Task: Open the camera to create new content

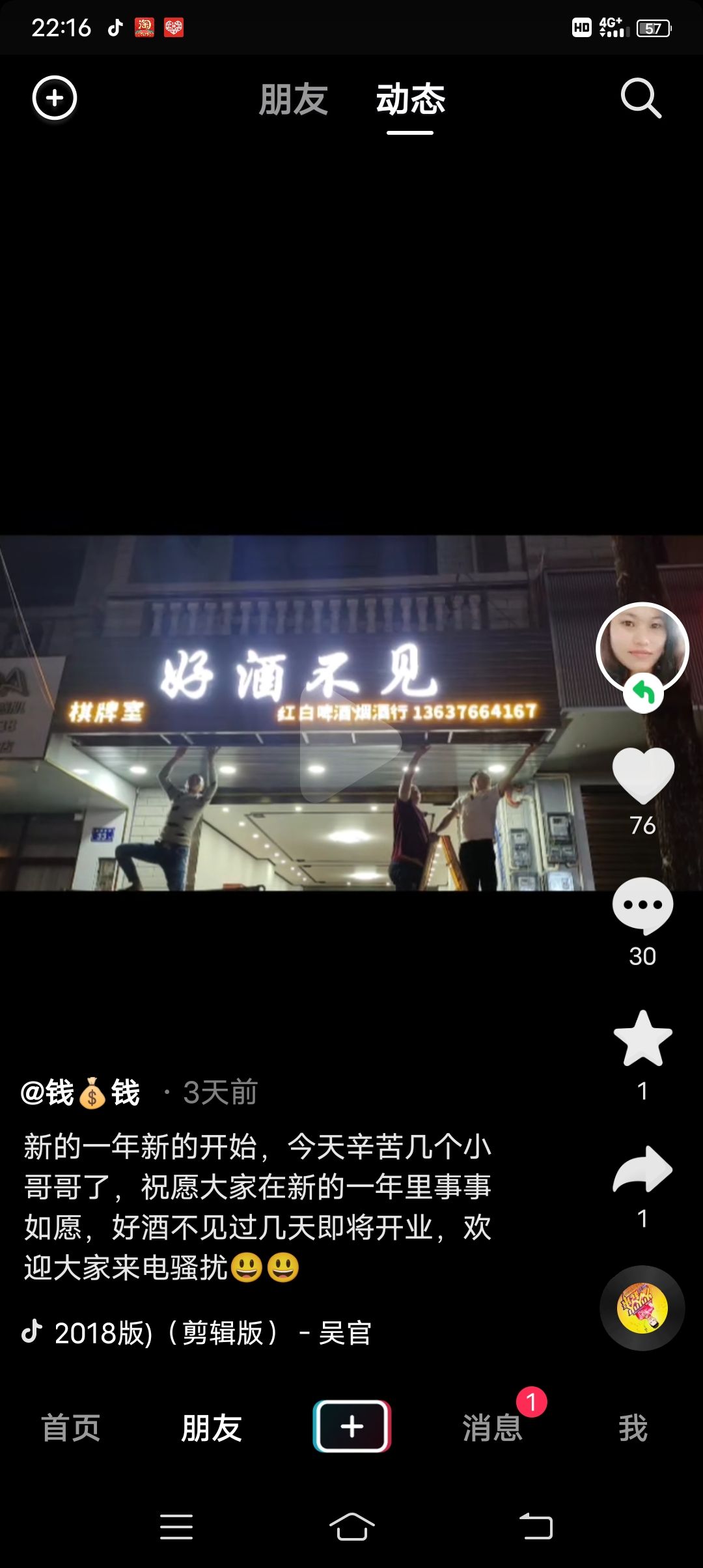Action: (55, 99)
